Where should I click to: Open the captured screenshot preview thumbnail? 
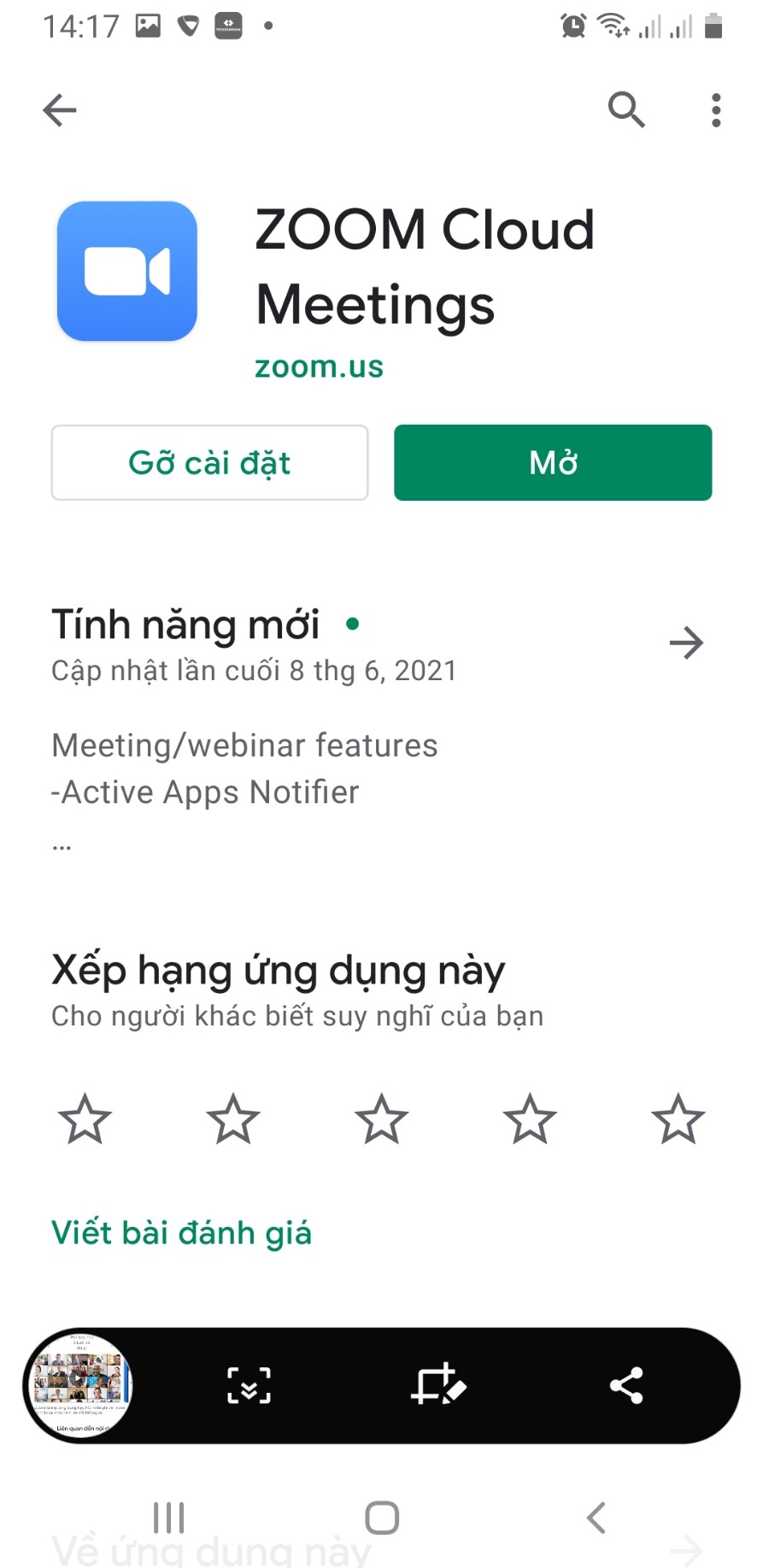[79, 1385]
